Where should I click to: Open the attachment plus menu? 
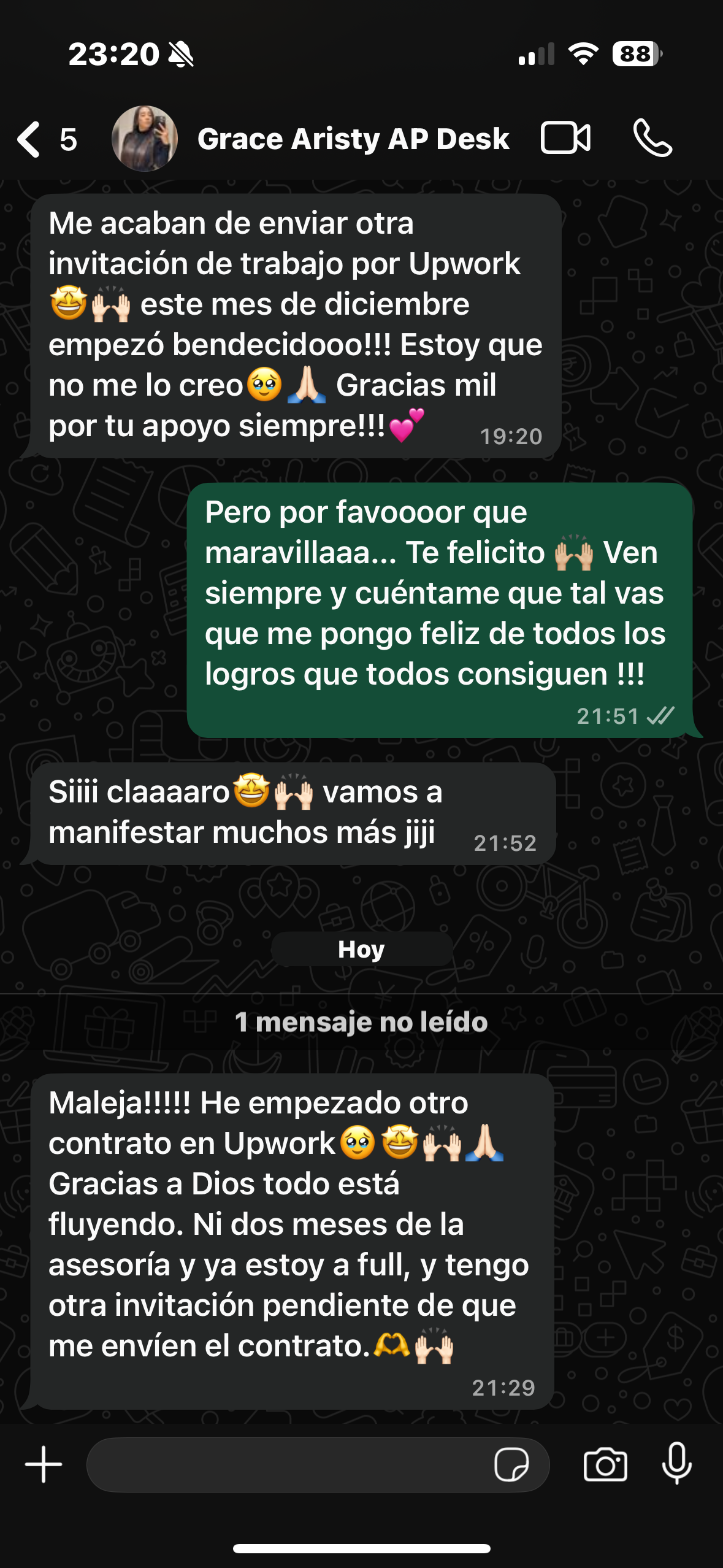coord(44,1464)
